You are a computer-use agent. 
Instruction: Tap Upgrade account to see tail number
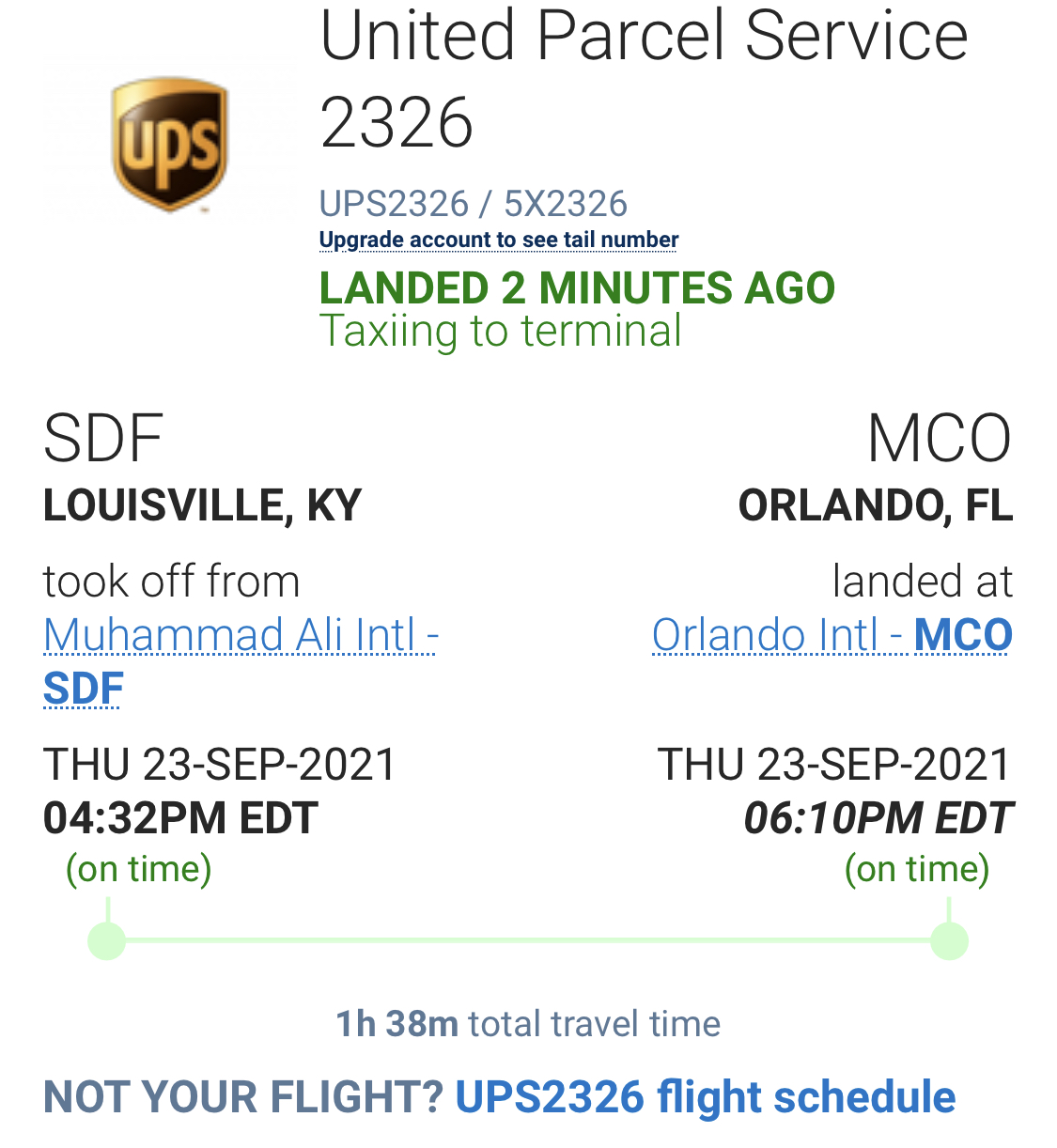pos(498,240)
